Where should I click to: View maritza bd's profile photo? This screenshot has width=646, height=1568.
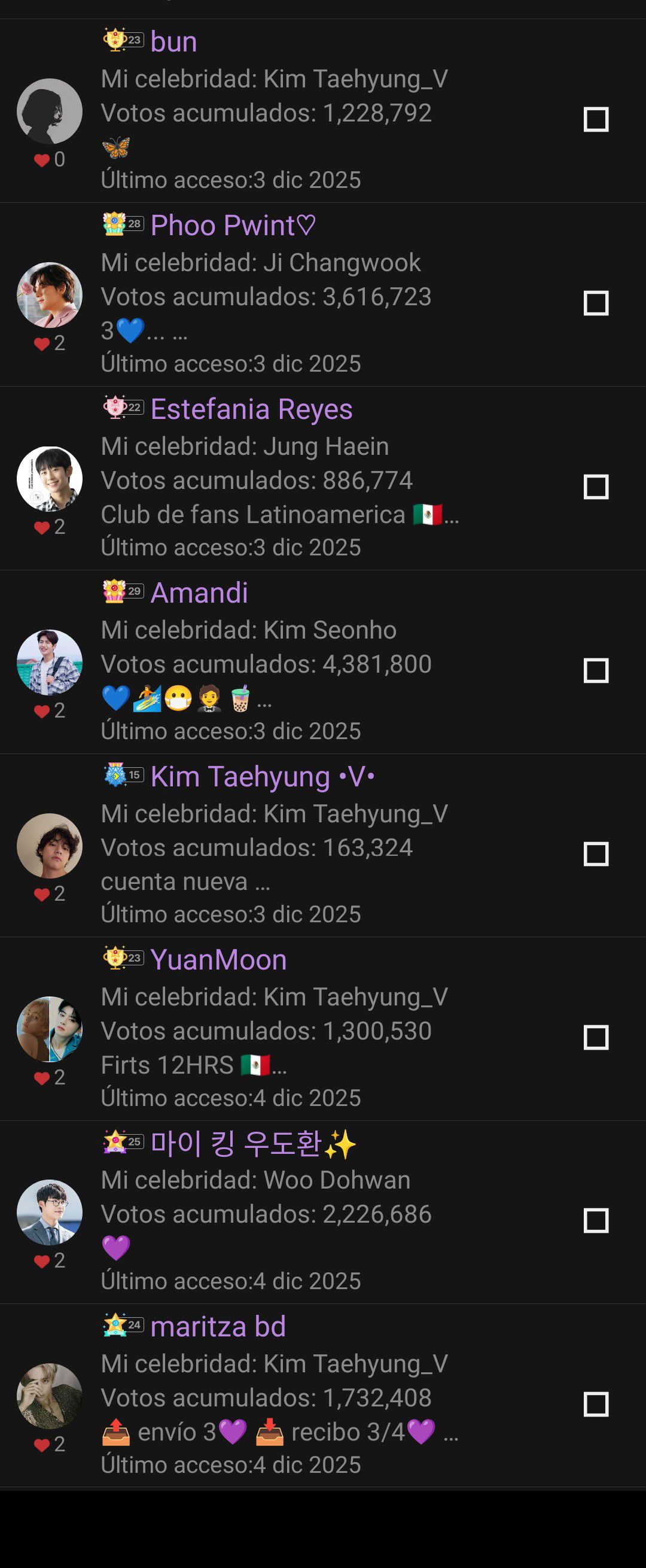point(49,1396)
